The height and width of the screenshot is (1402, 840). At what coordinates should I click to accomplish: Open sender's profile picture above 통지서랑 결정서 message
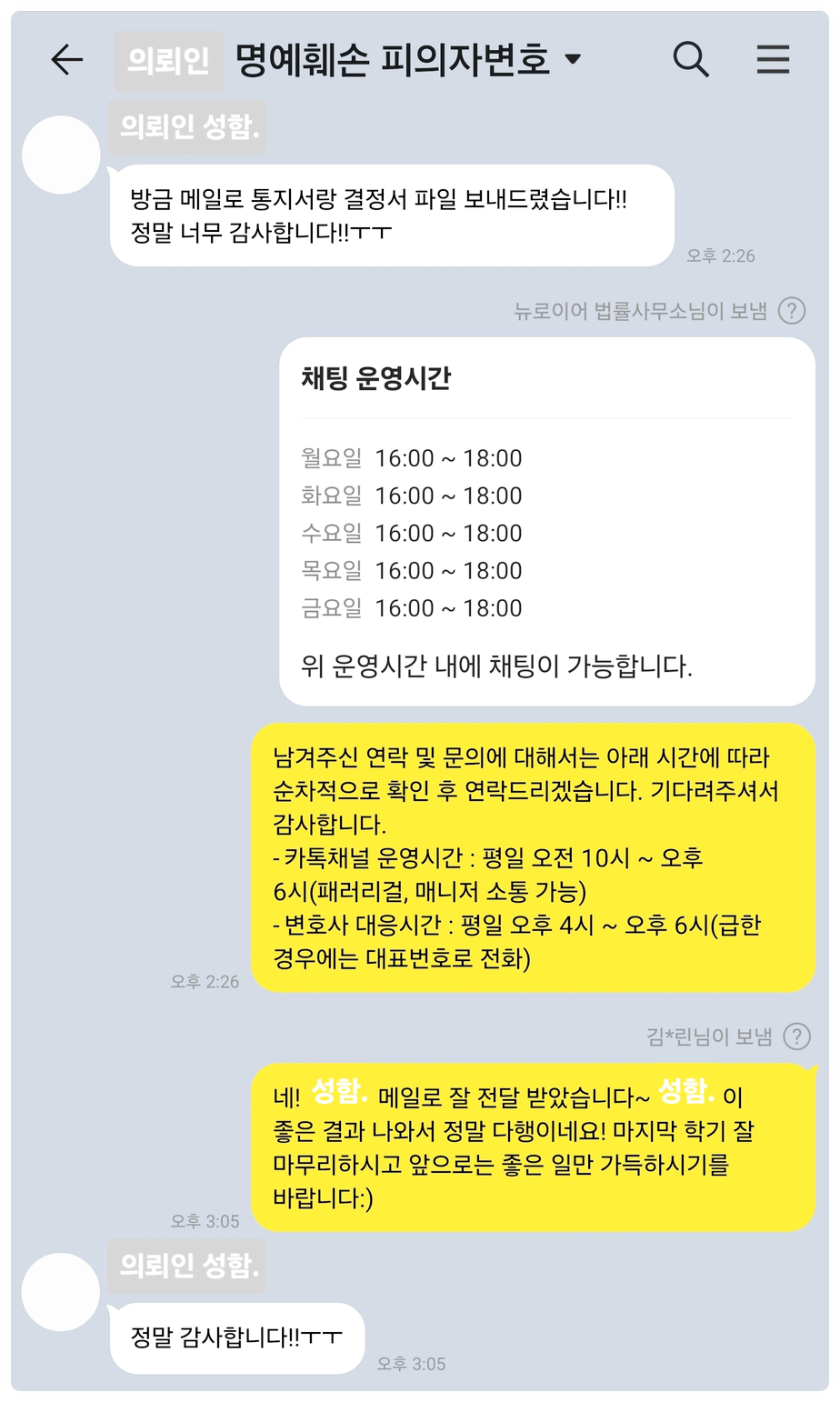[61, 155]
